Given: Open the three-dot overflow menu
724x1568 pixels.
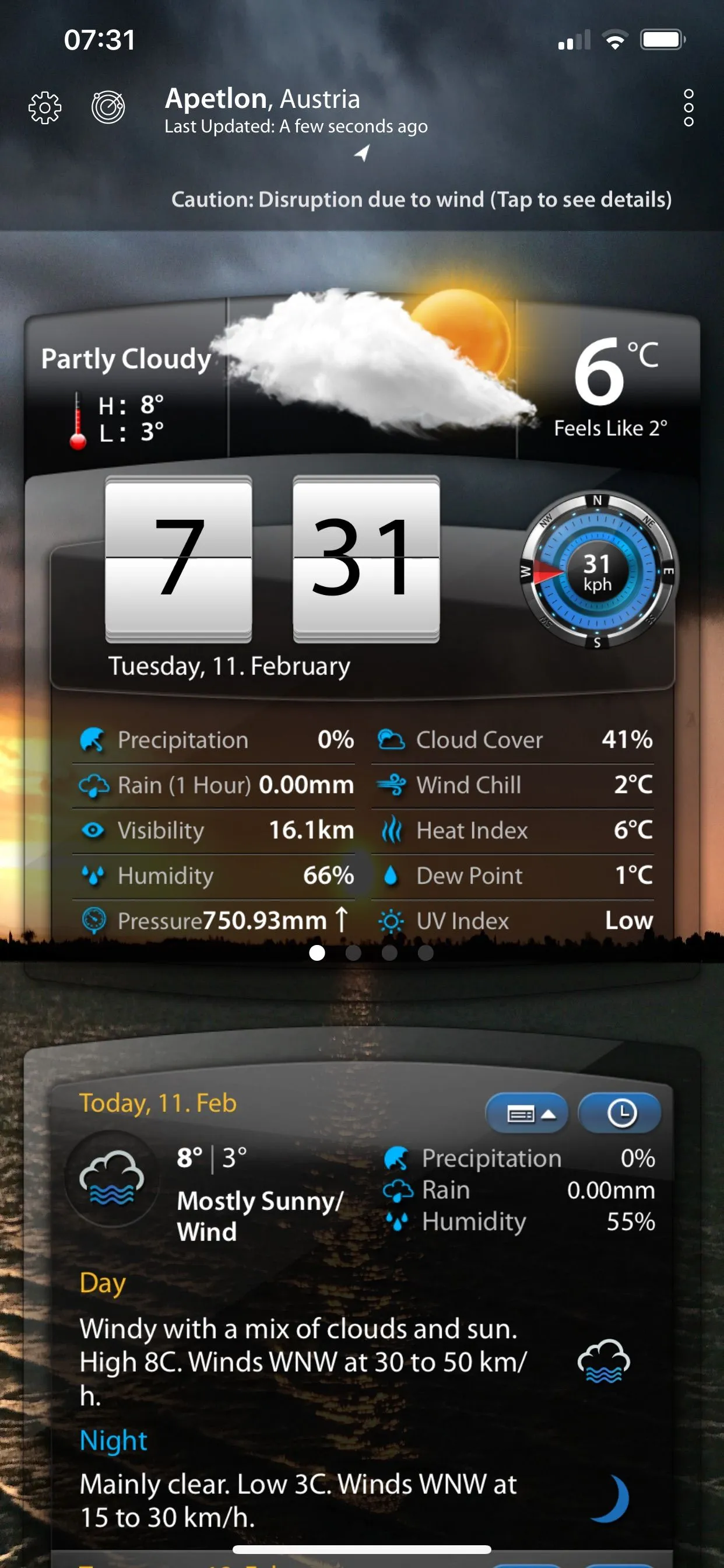Looking at the screenshot, I should 688,108.
